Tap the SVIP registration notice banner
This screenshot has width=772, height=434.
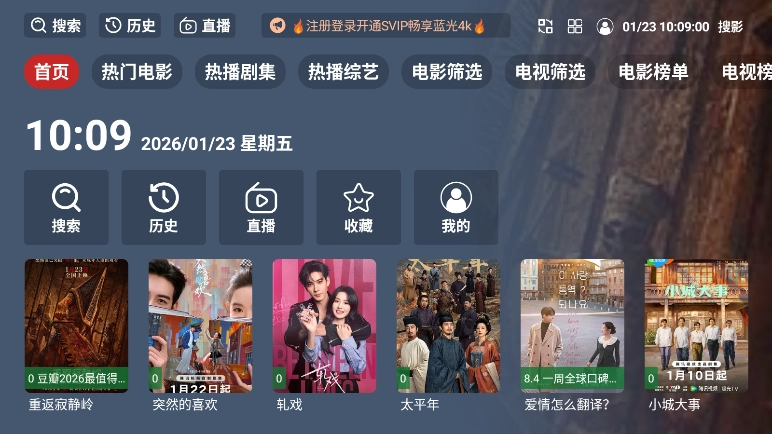click(386, 26)
